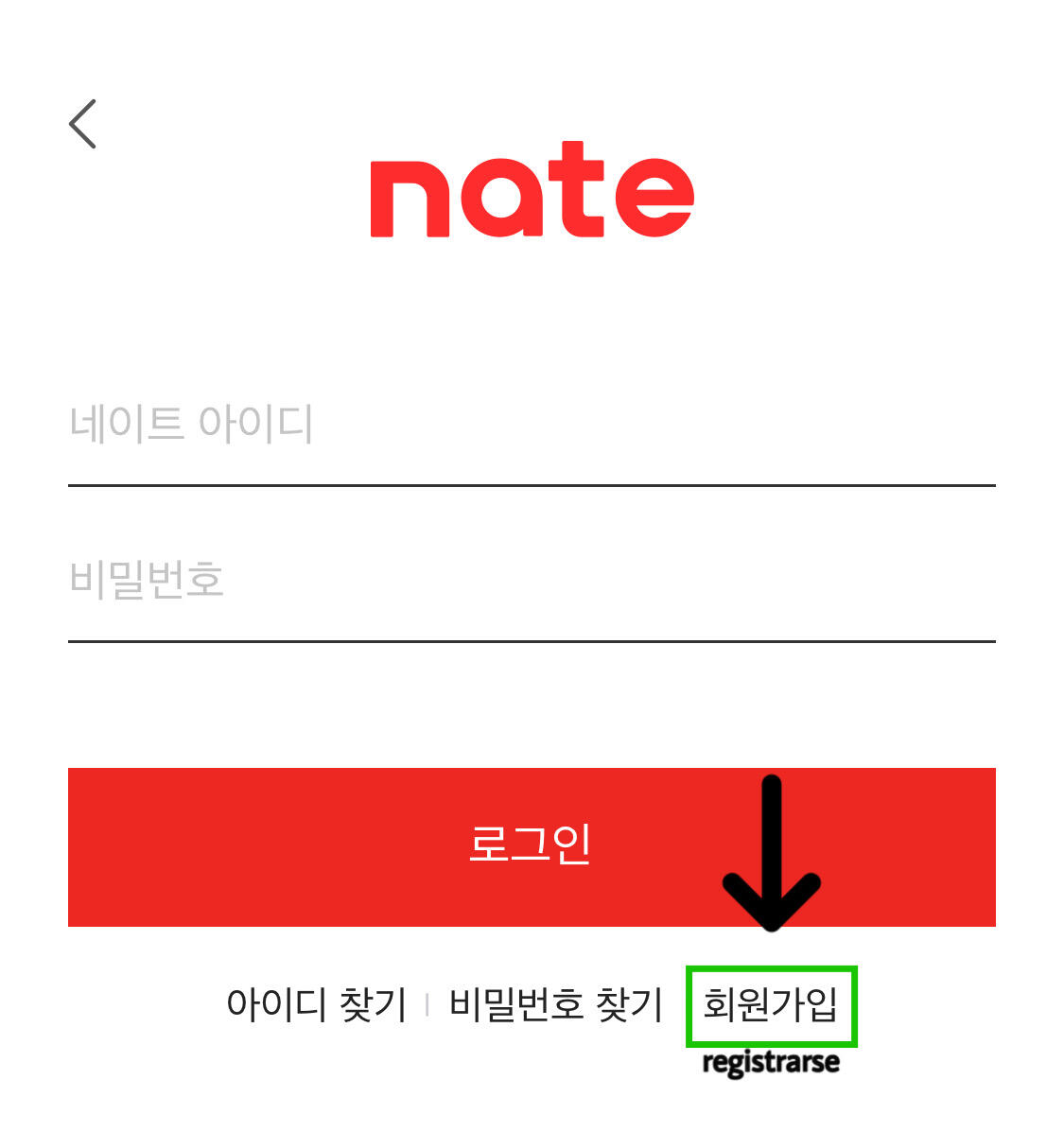Open 회원가입 sign-up link
The image size is (1064, 1132).
(x=771, y=1004)
